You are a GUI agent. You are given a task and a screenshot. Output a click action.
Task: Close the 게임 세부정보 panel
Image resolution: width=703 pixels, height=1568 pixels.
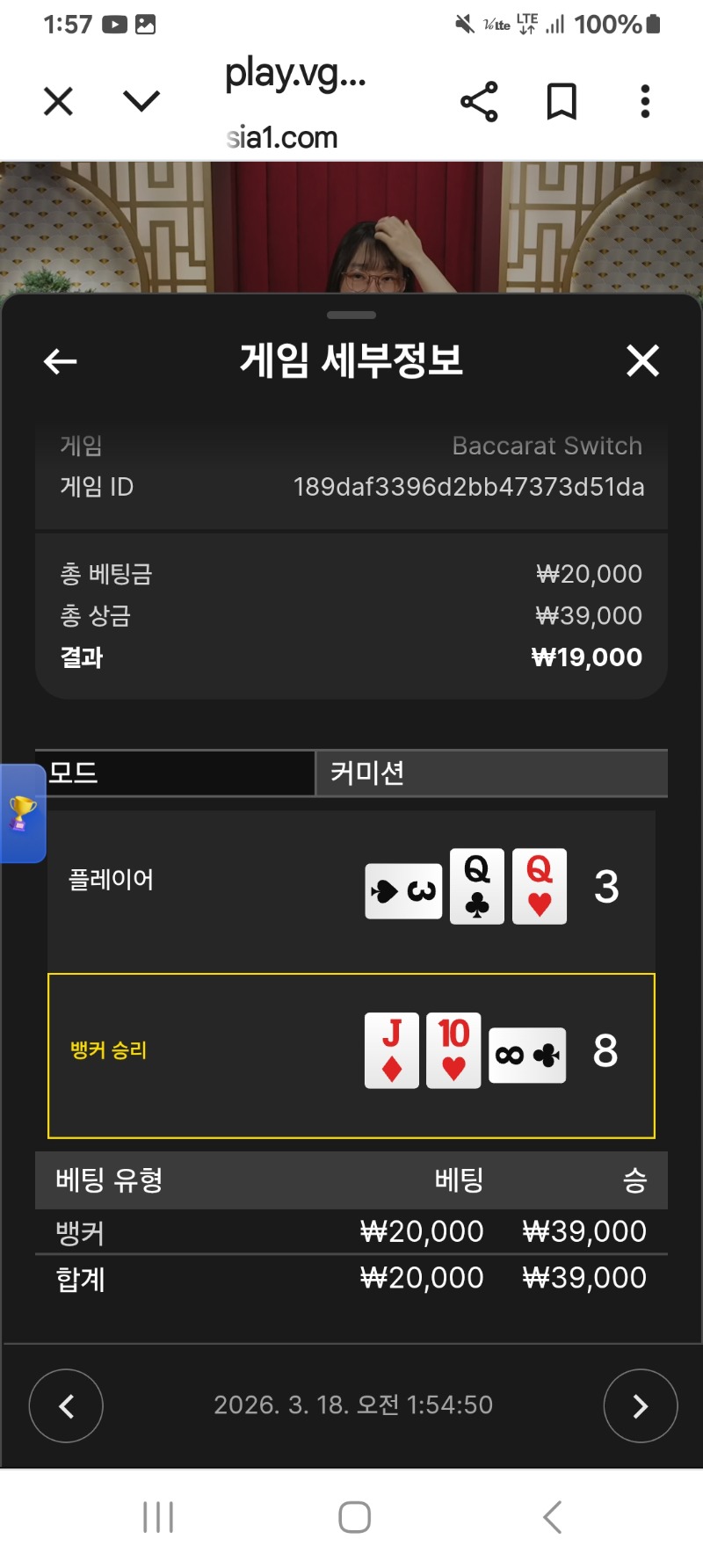(x=642, y=361)
